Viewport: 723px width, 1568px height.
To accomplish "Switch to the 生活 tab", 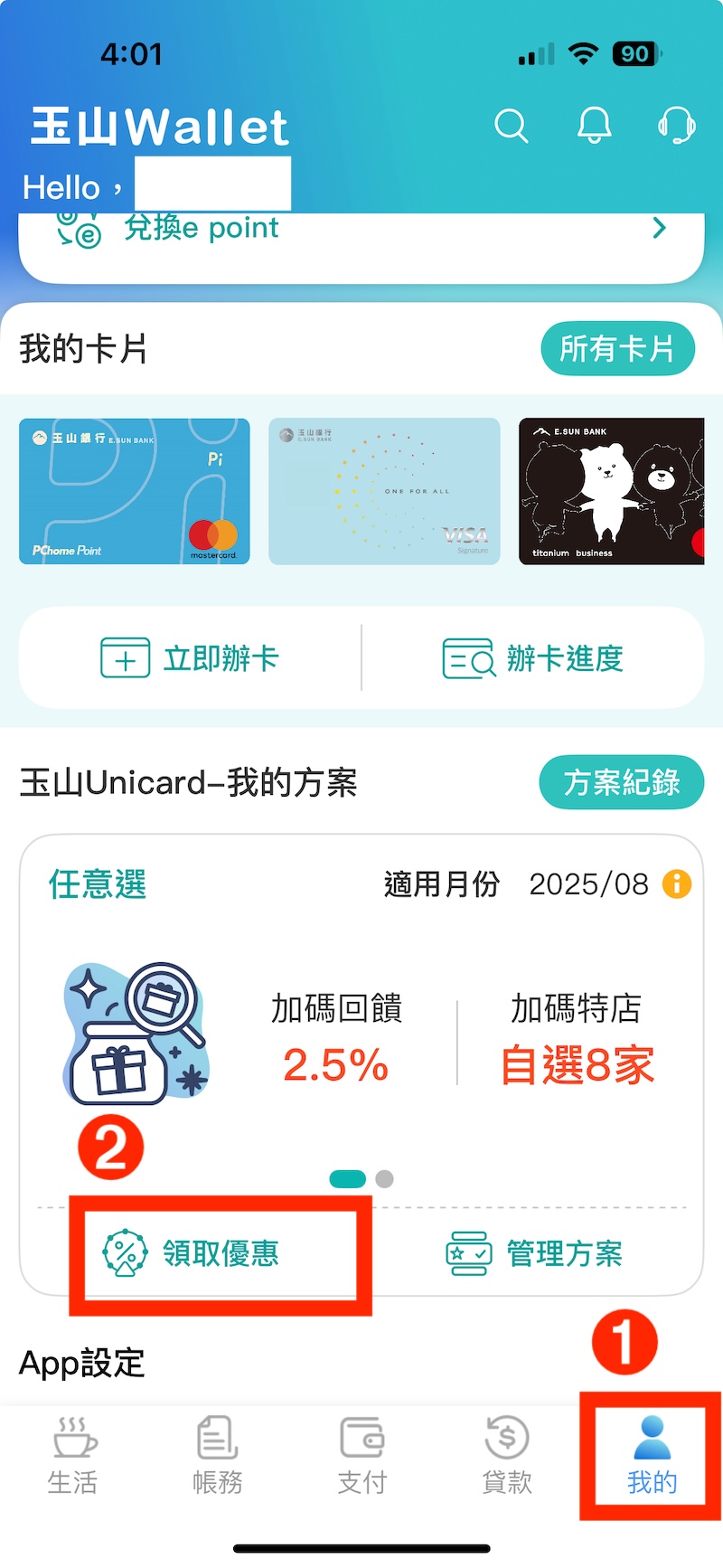I will pos(72,1456).
